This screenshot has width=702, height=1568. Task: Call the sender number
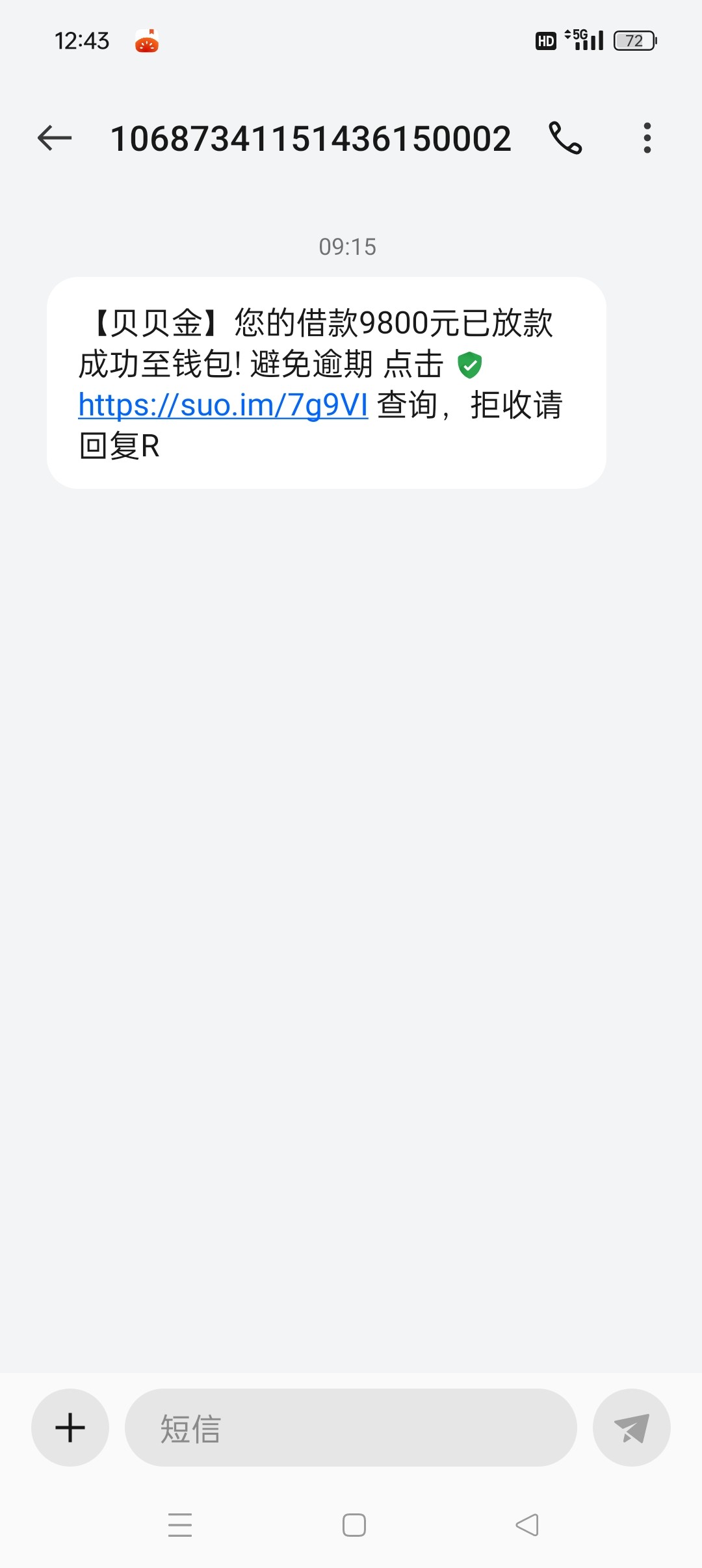tap(565, 138)
